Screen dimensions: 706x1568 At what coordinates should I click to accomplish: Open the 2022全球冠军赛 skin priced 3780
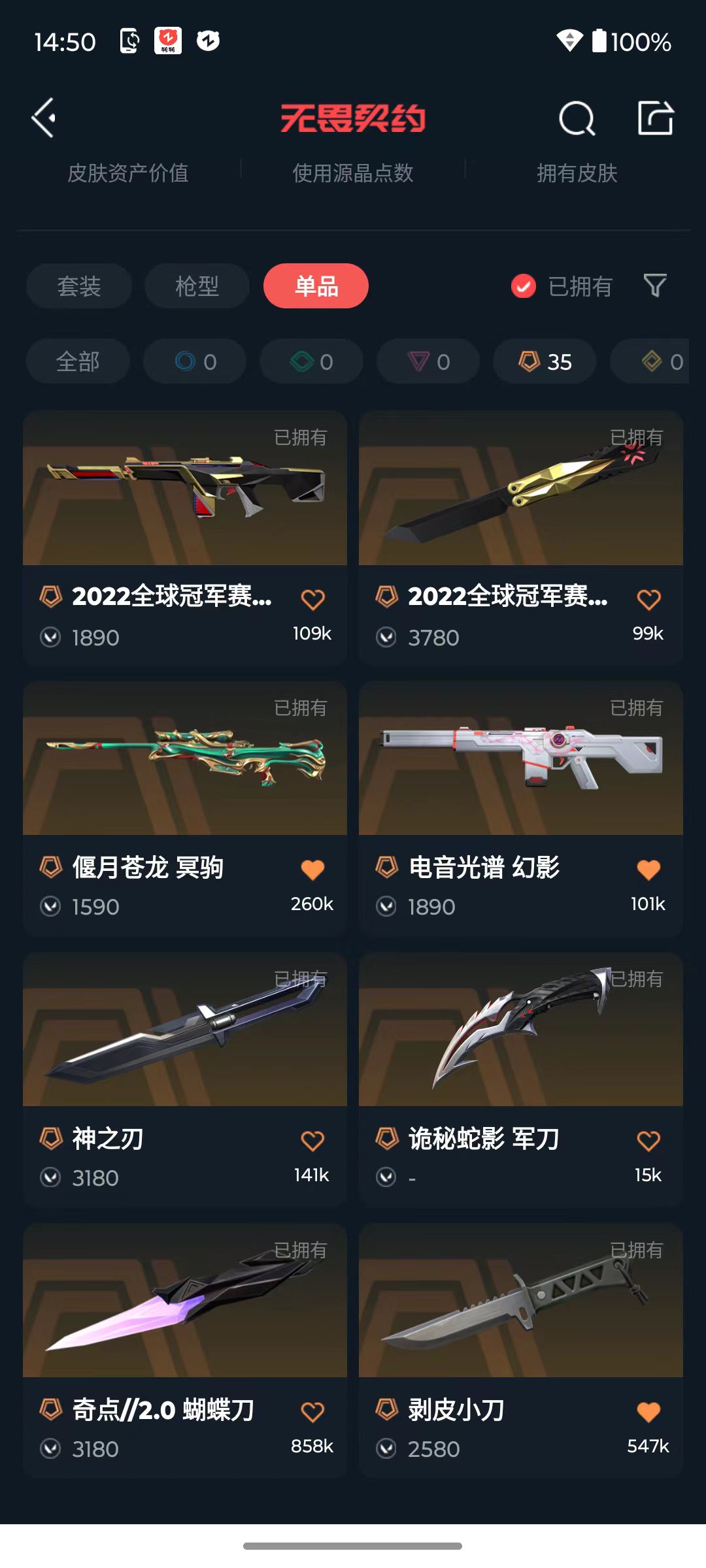(520, 488)
